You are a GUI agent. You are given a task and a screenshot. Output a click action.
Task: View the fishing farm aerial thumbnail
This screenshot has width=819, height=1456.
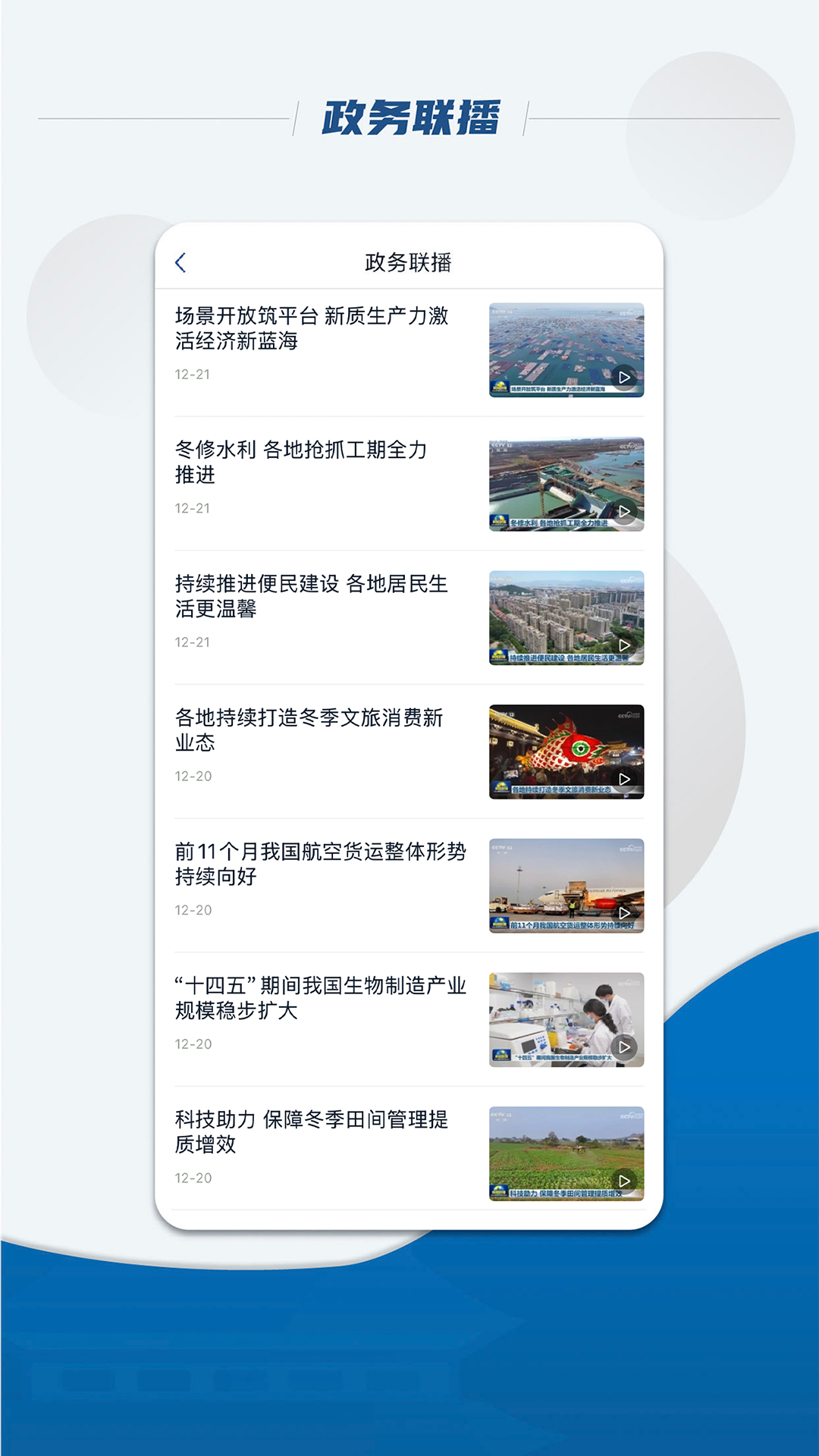pyautogui.click(x=567, y=350)
